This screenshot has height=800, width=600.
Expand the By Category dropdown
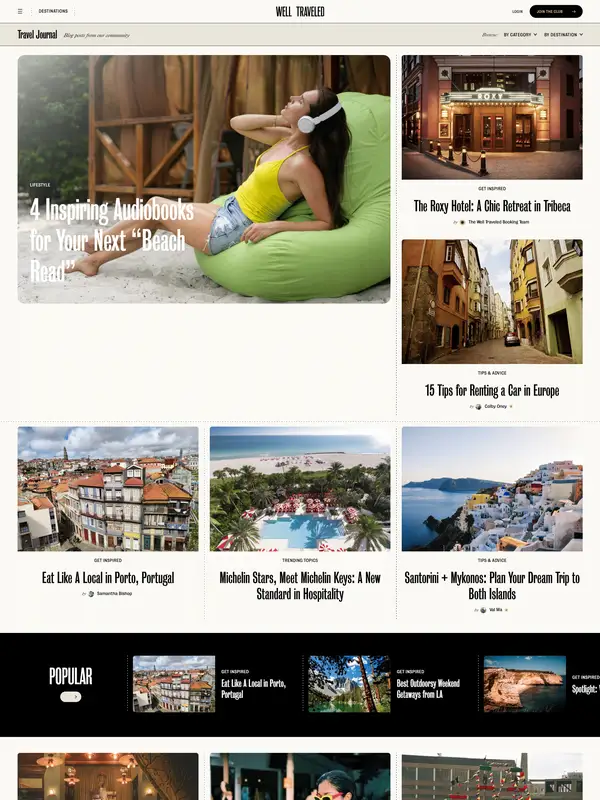(x=520, y=35)
